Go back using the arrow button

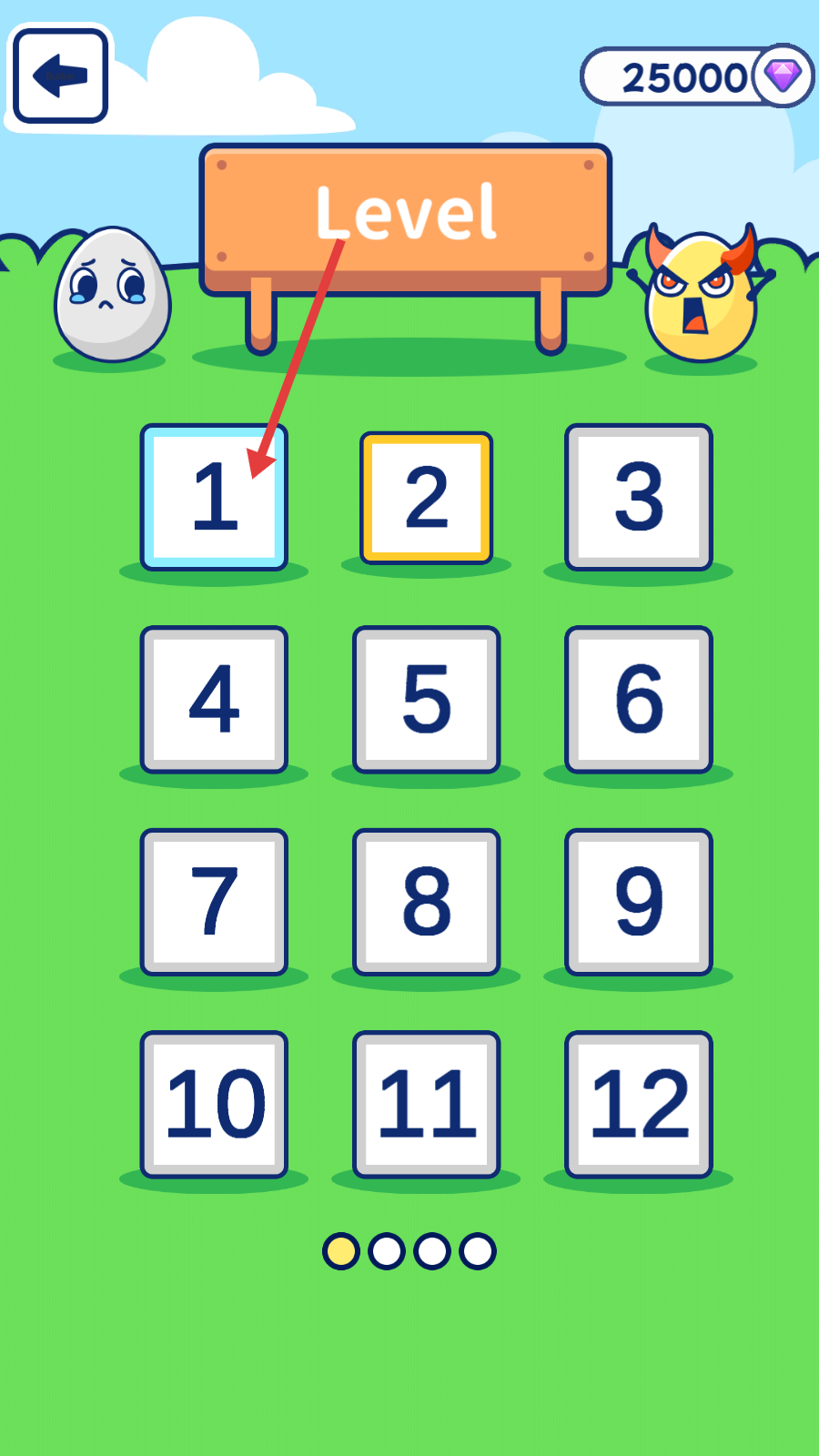(x=61, y=76)
